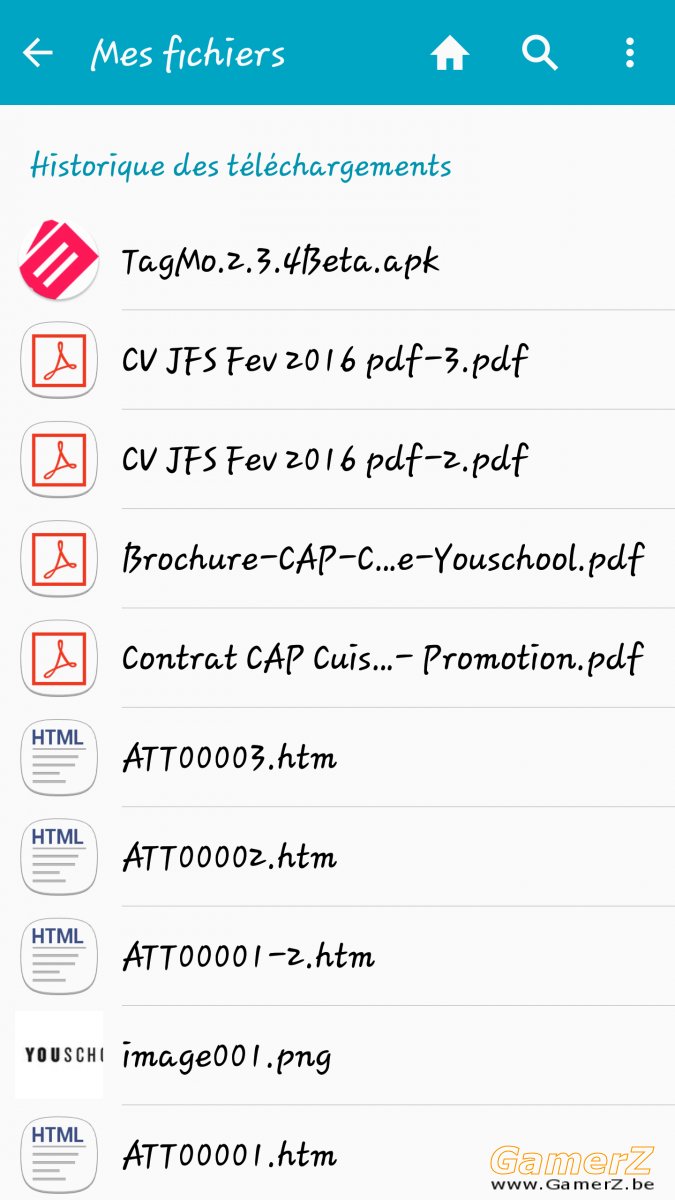This screenshot has height=1200, width=675.
Task: Open TagMo.2.3.4Beta.apk
Action: click(x=337, y=261)
